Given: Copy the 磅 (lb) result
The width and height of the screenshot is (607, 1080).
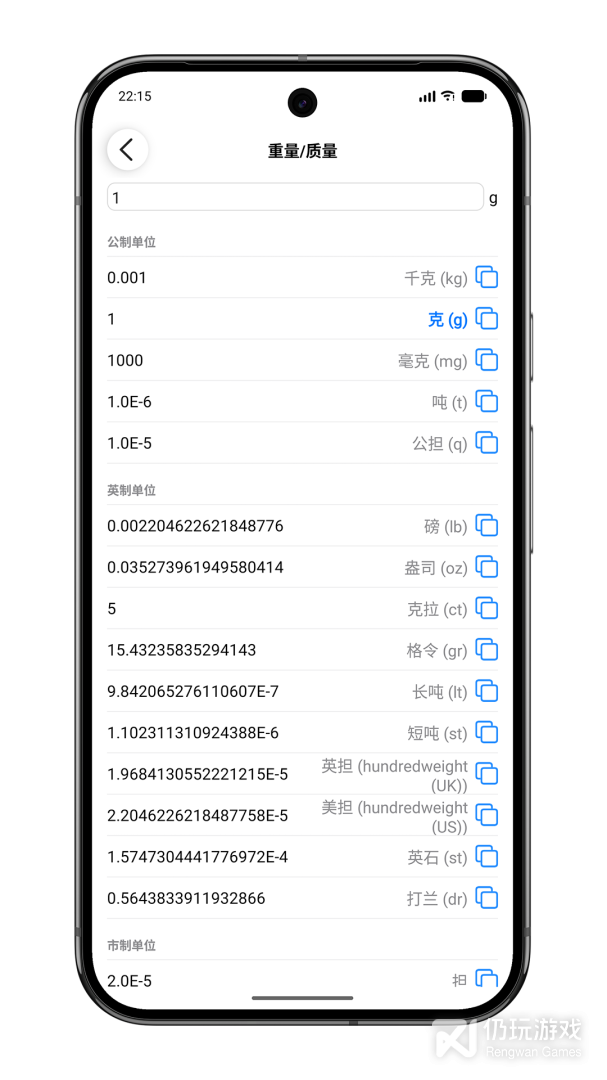Looking at the screenshot, I should [487, 526].
